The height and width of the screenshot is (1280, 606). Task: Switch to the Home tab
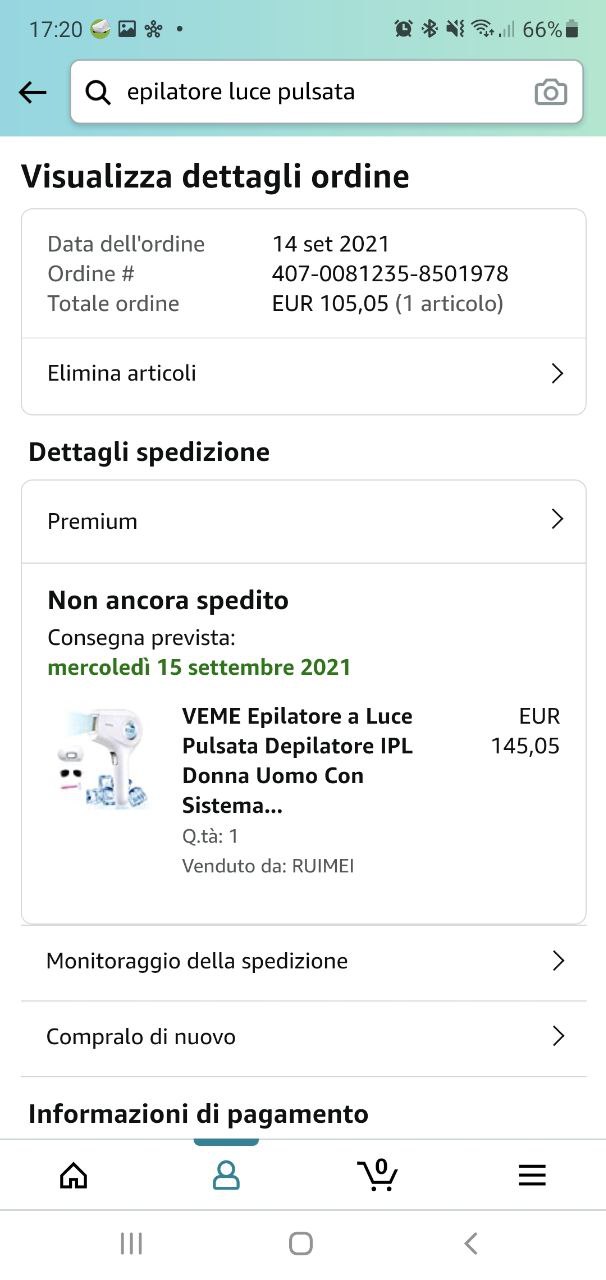coord(74,1175)
